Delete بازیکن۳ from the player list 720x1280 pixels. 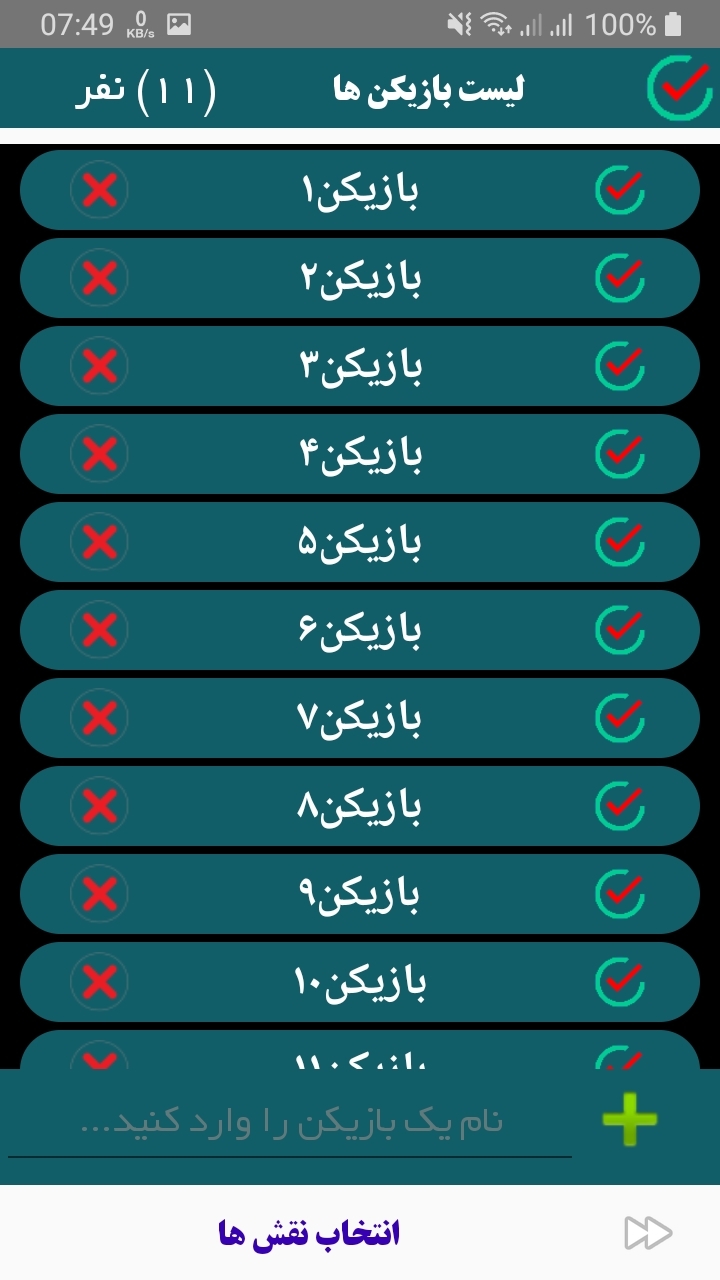(99, 366)
